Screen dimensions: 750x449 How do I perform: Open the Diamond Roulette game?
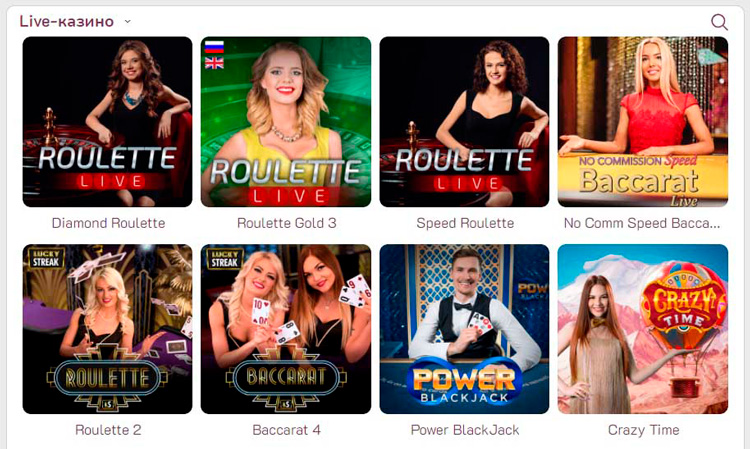[108, 122]
